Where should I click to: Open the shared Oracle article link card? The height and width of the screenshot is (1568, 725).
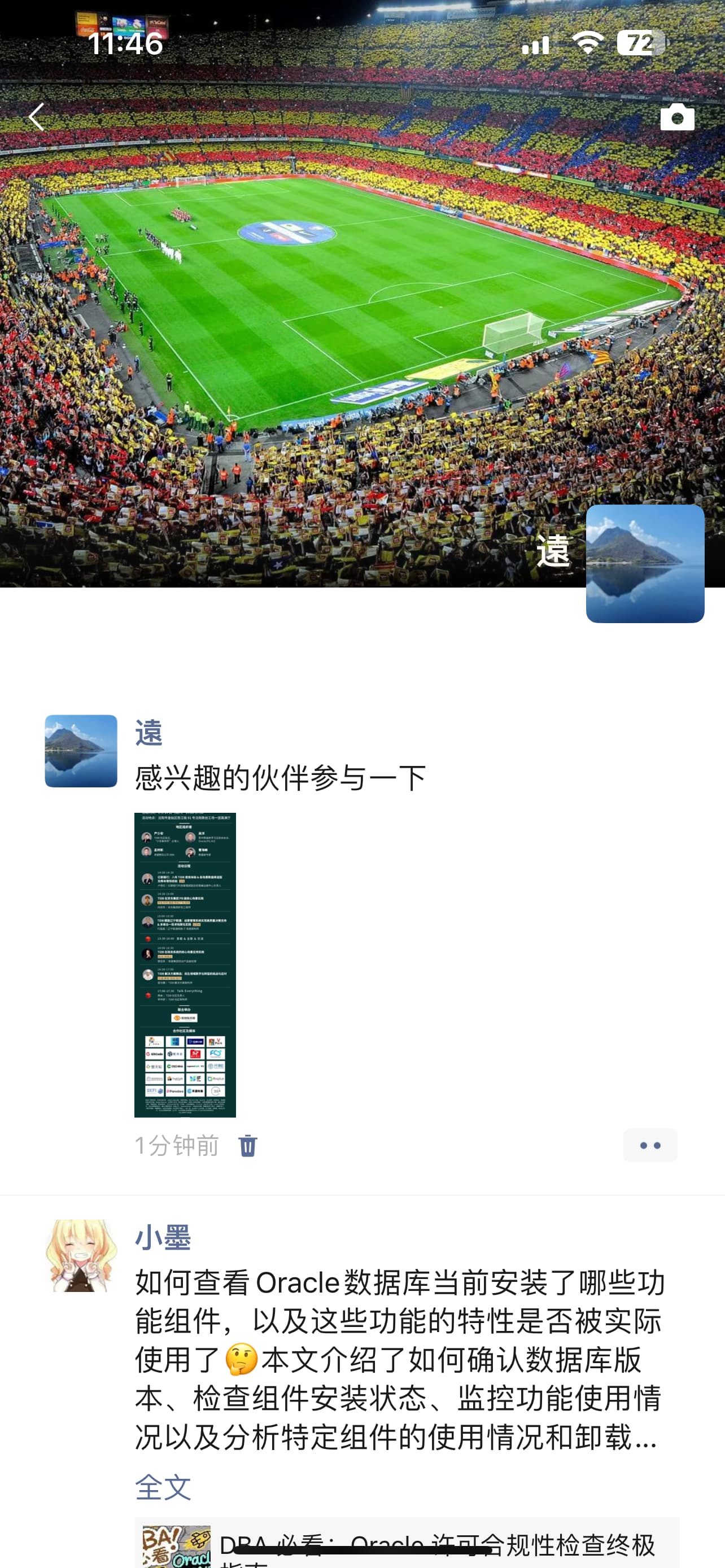point(406,1543)
